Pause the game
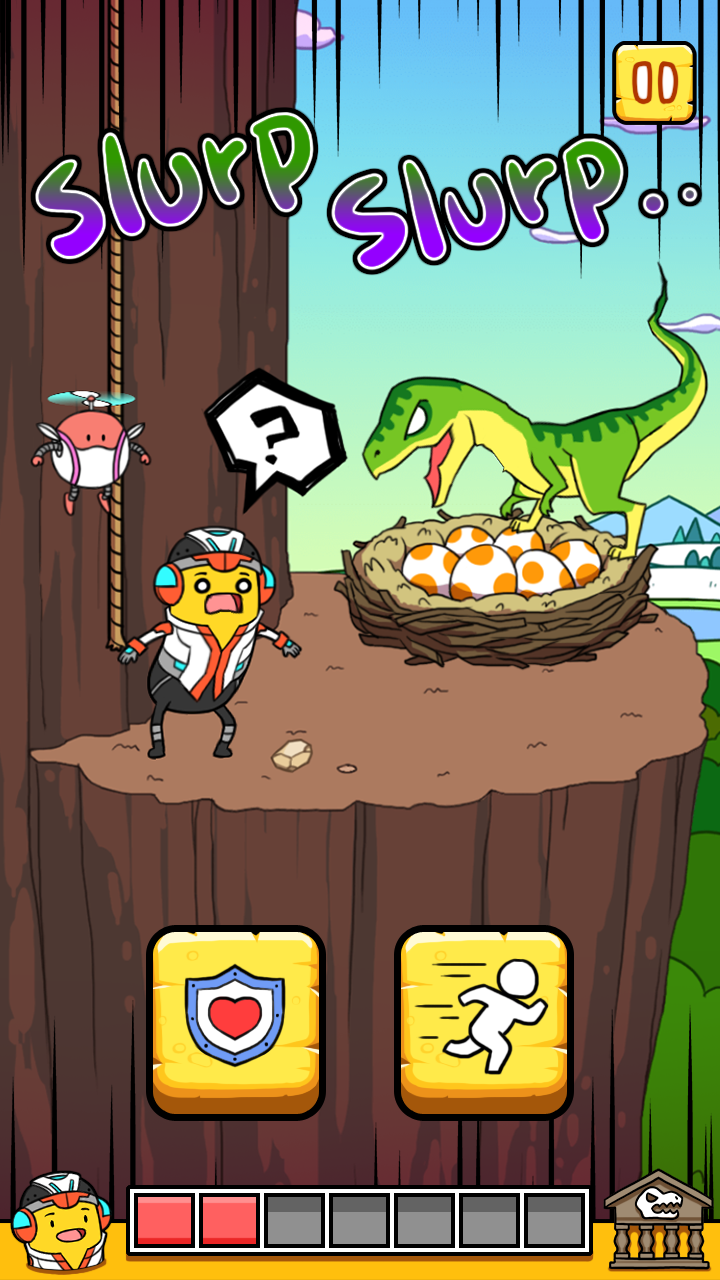The width and height of the screenshot is (720, 1280). (x=655, y=83)
